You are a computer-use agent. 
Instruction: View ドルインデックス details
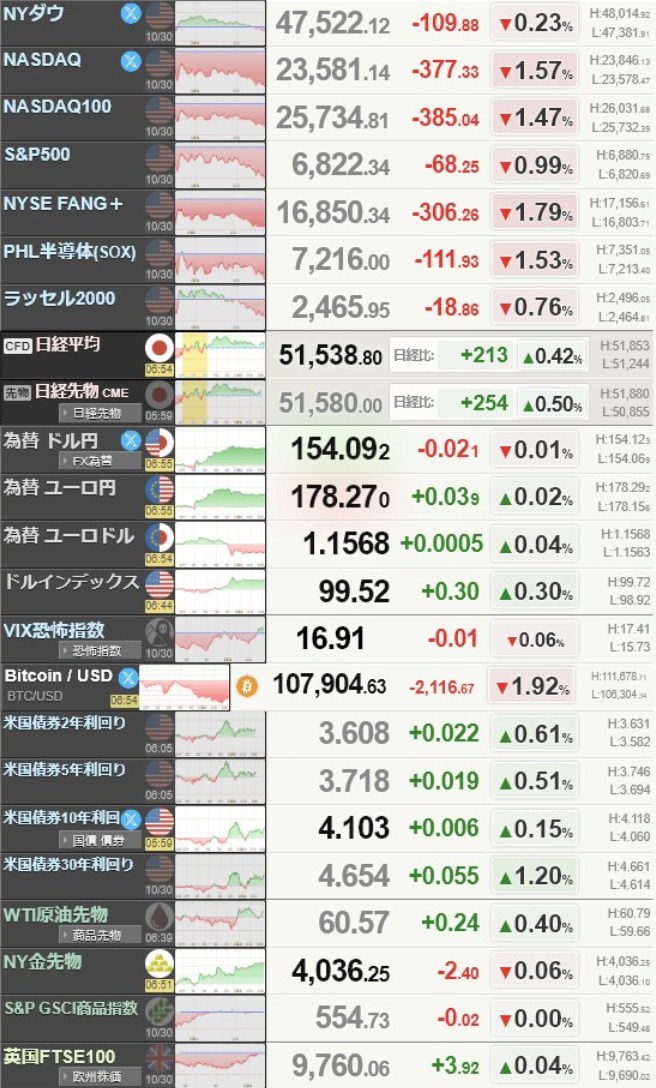[68, 582]
